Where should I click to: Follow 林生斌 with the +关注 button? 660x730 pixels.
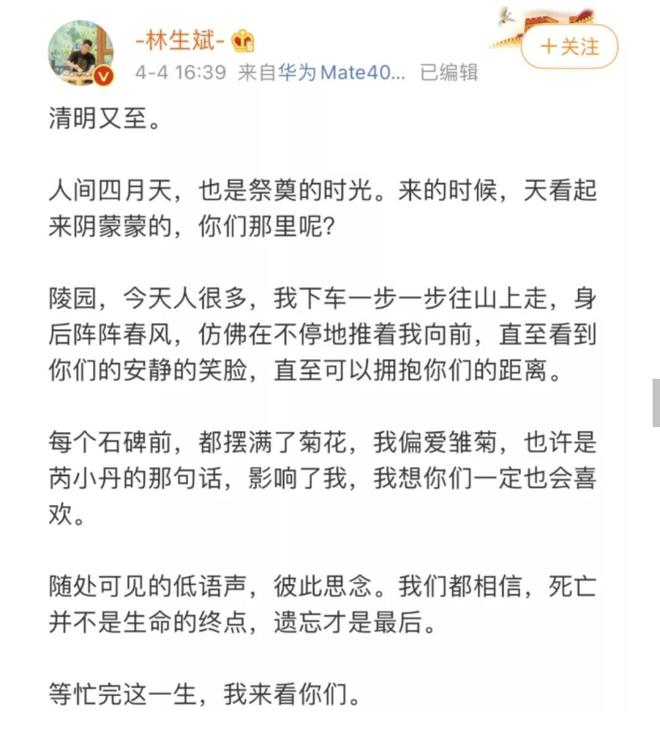[x=569, y=46]
